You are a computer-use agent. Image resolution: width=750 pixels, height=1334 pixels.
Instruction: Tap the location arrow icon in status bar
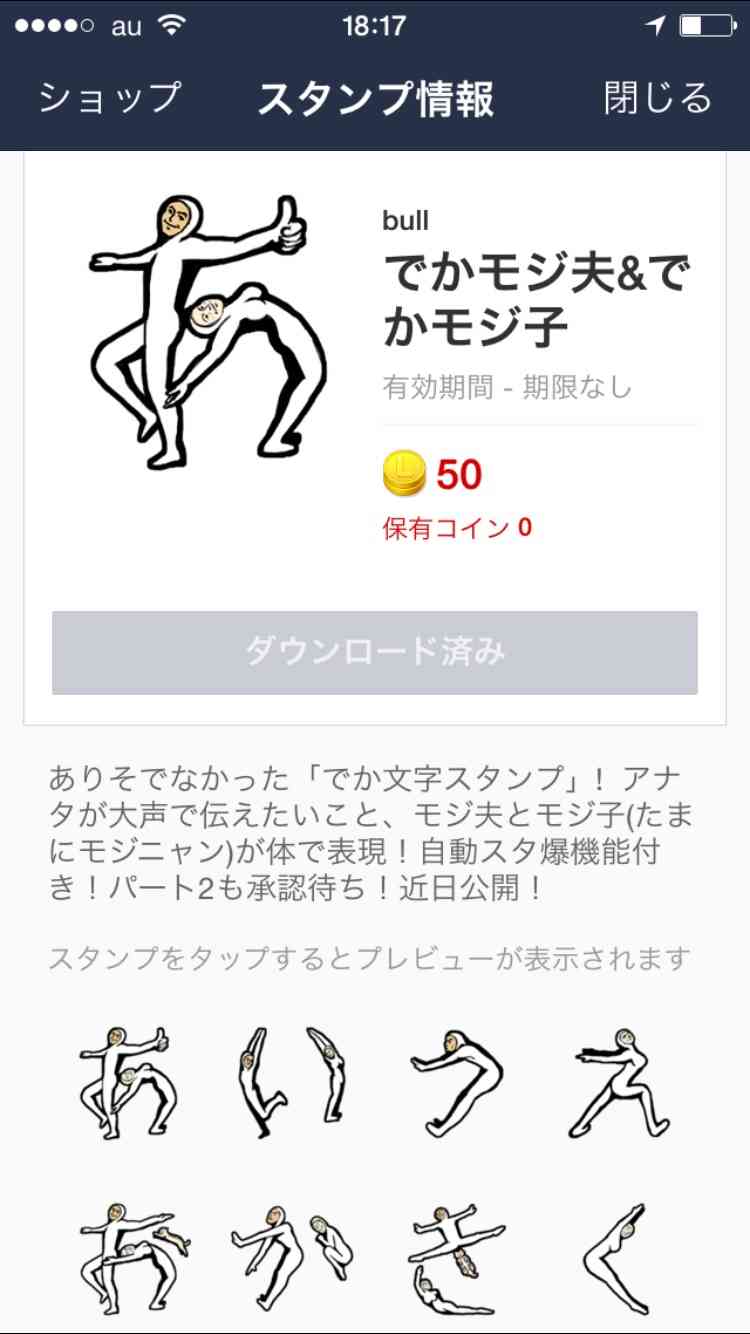click(x=657, y=27)
